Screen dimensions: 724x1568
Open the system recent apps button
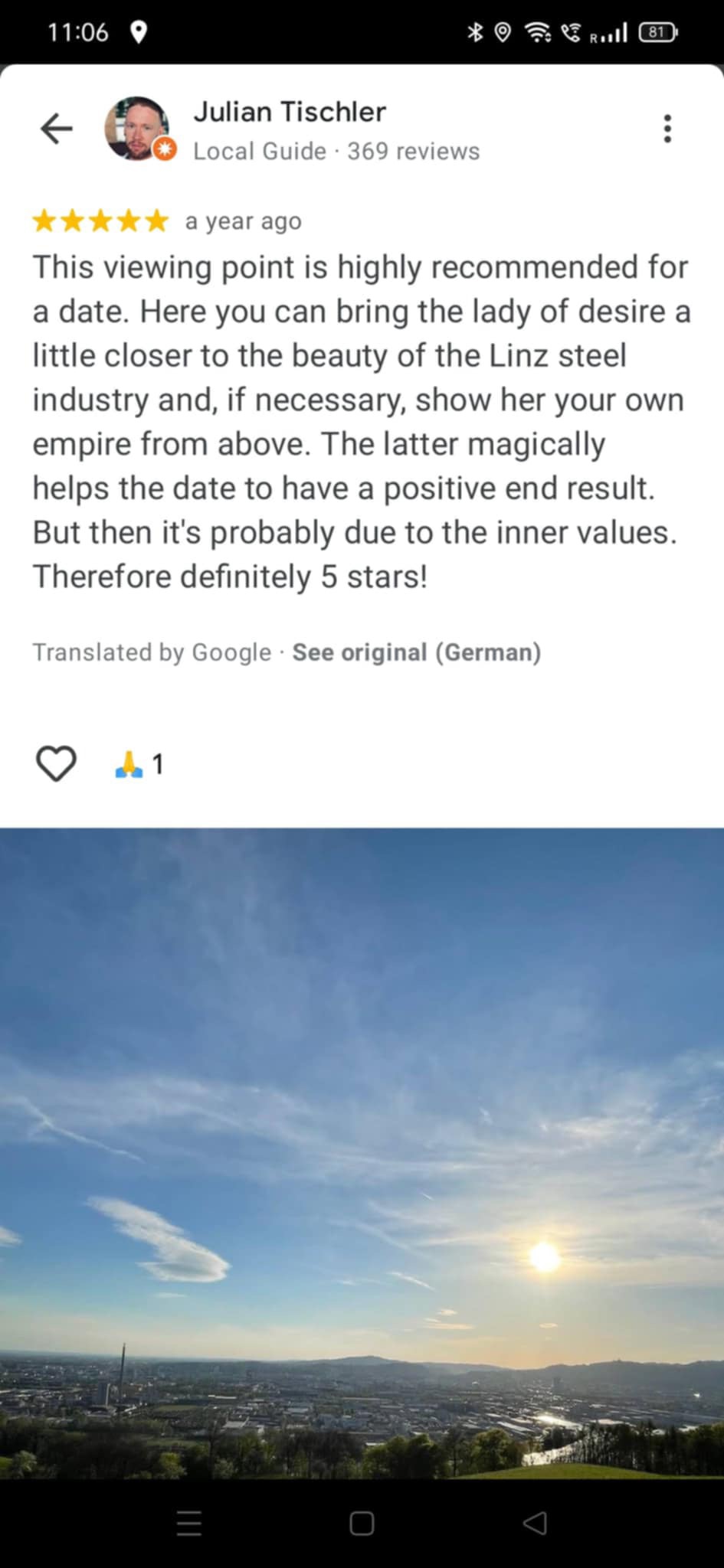(189, 1523)
